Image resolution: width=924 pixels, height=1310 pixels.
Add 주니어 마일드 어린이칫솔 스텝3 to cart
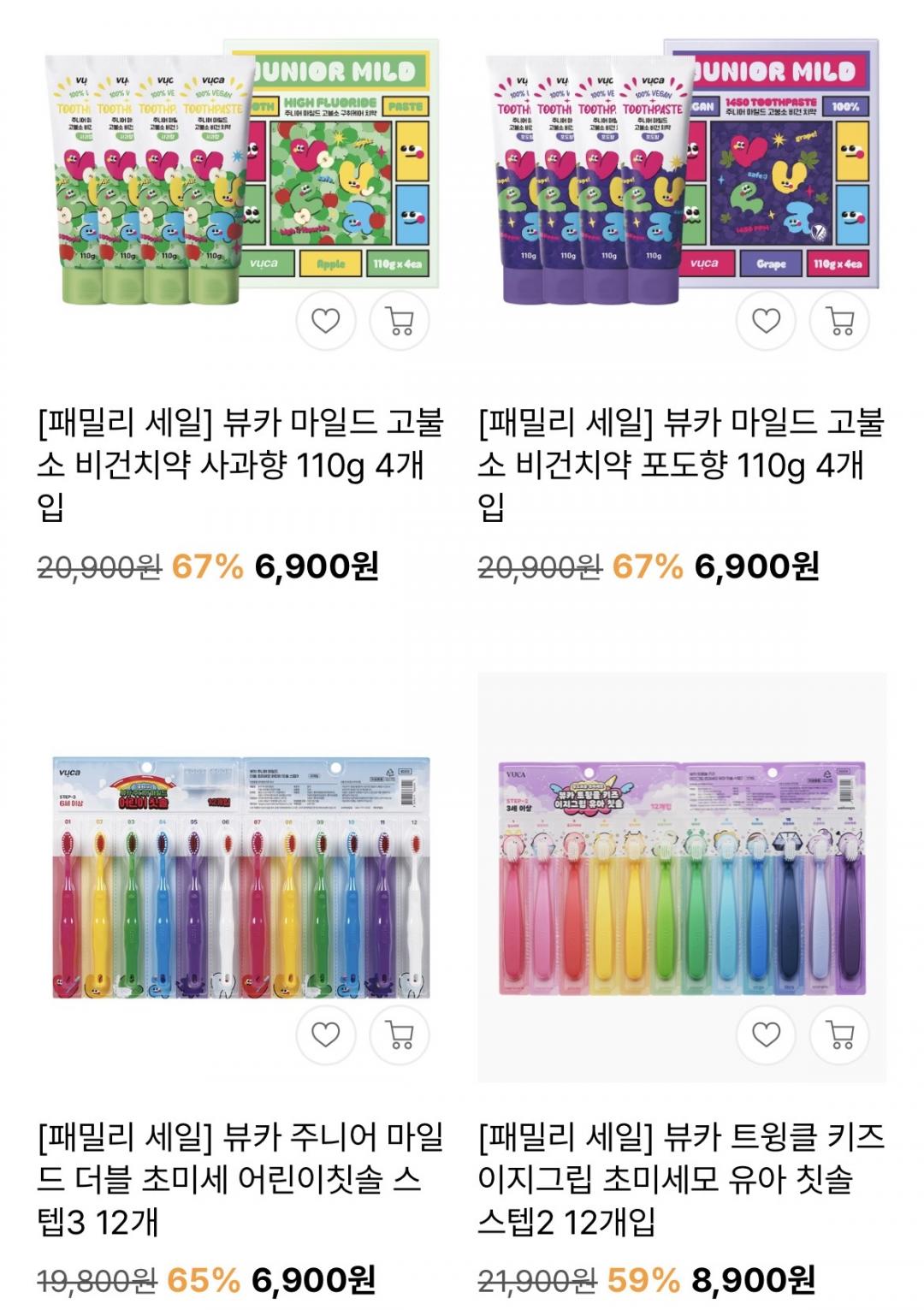click(400, 1035)
